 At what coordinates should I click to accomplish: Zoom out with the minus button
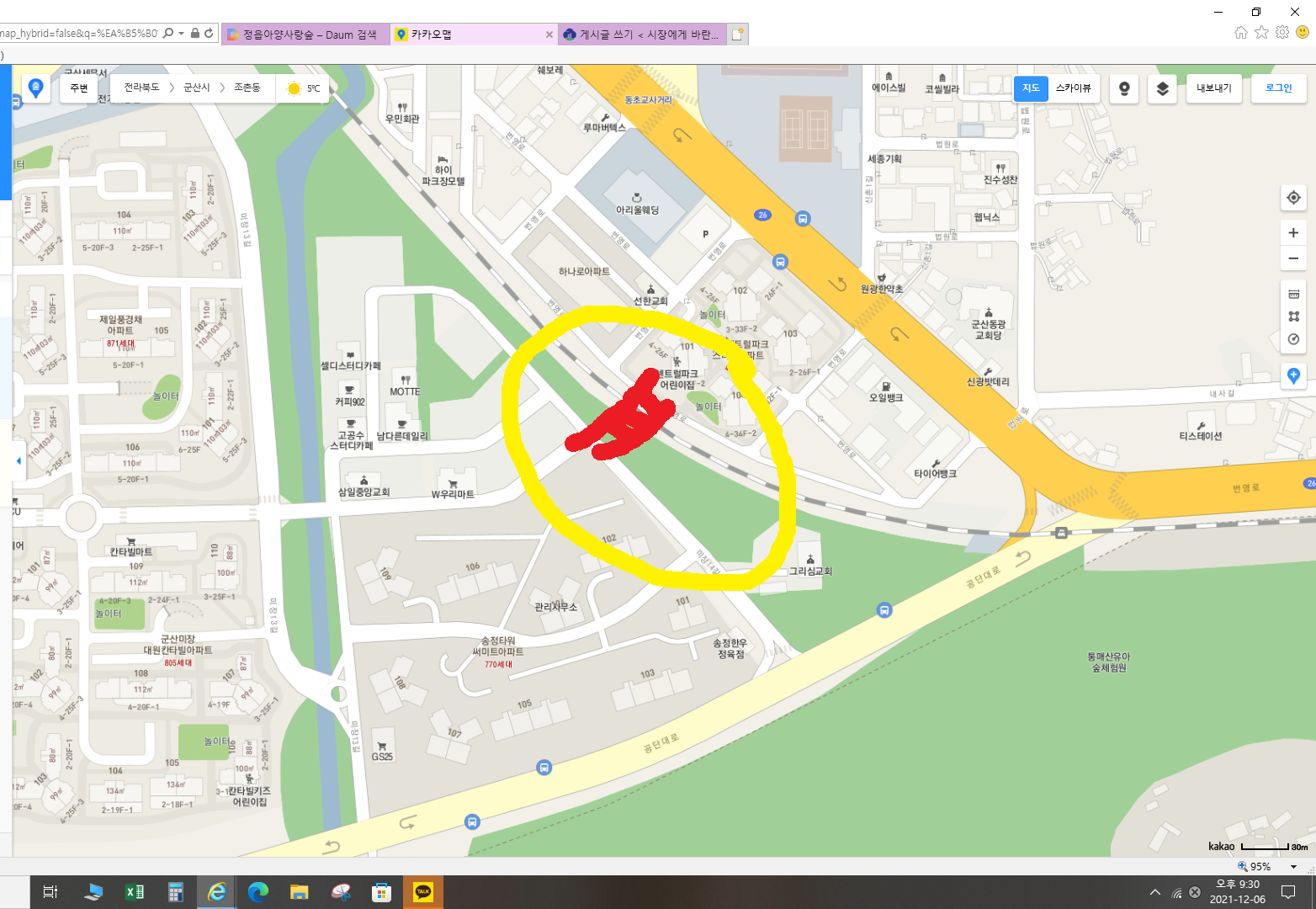(x=1293, y=258)
